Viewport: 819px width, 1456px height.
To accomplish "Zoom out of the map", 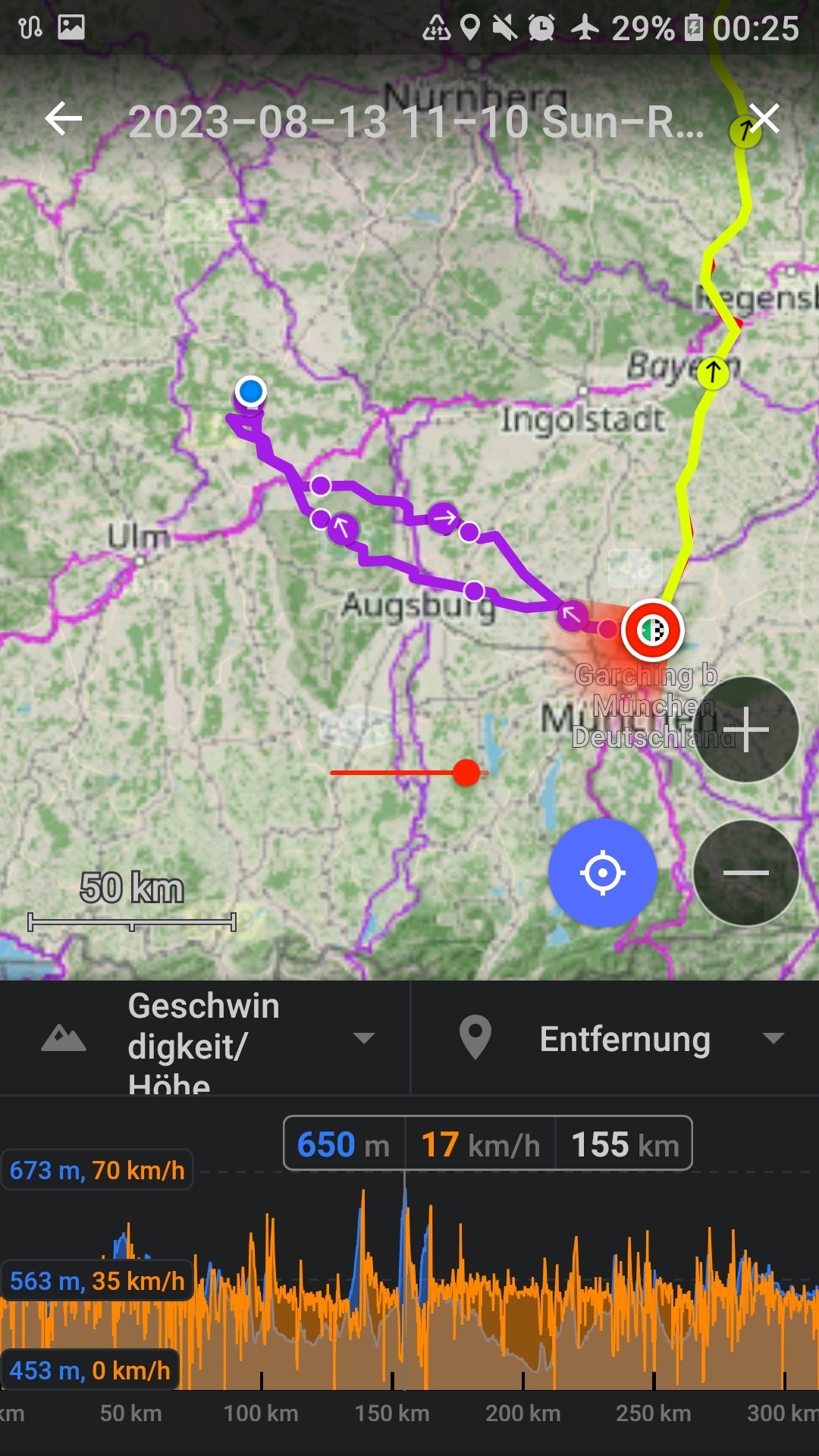I will (x=746, y=873).
